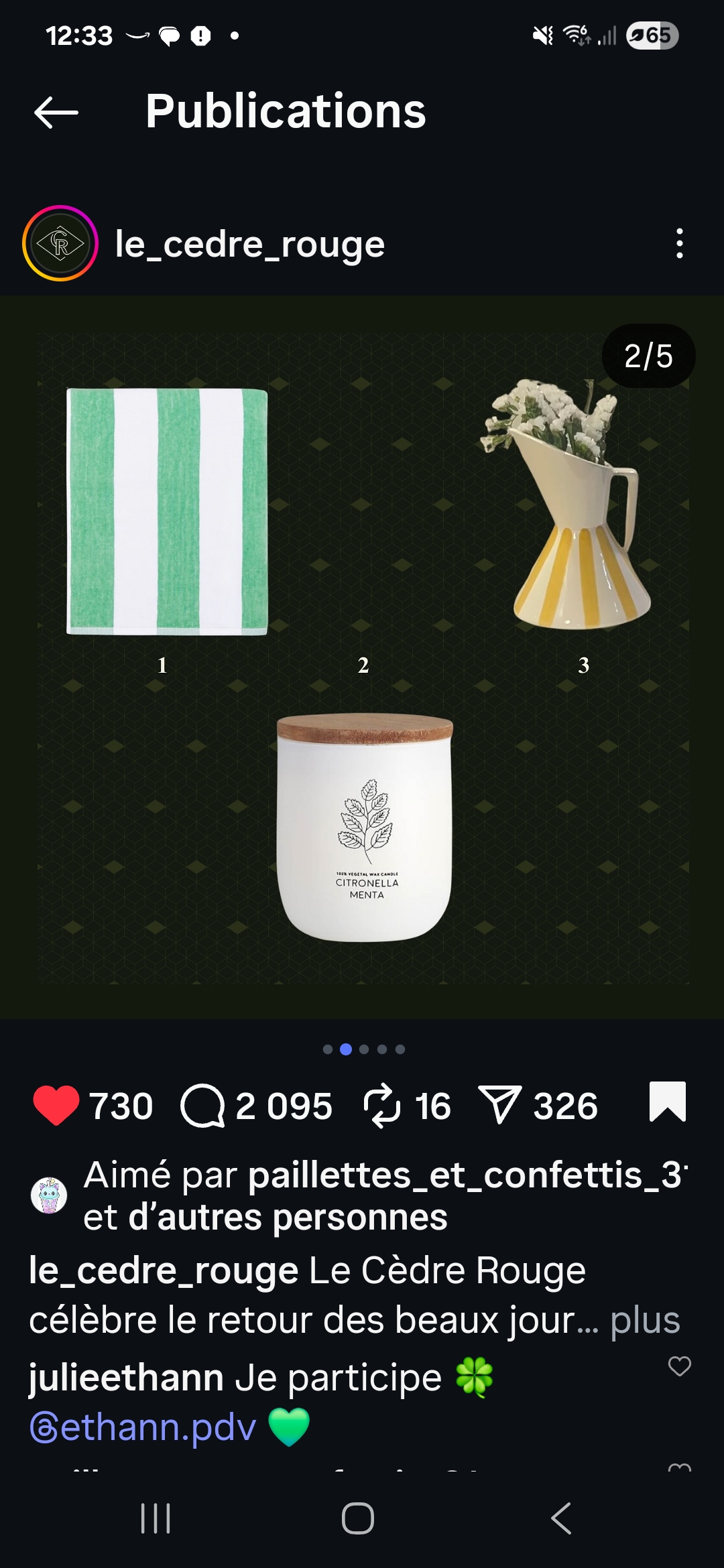The image size is (724, 1568).
Task: Unlike the post via the red heart
Action: coord(56,1106)
